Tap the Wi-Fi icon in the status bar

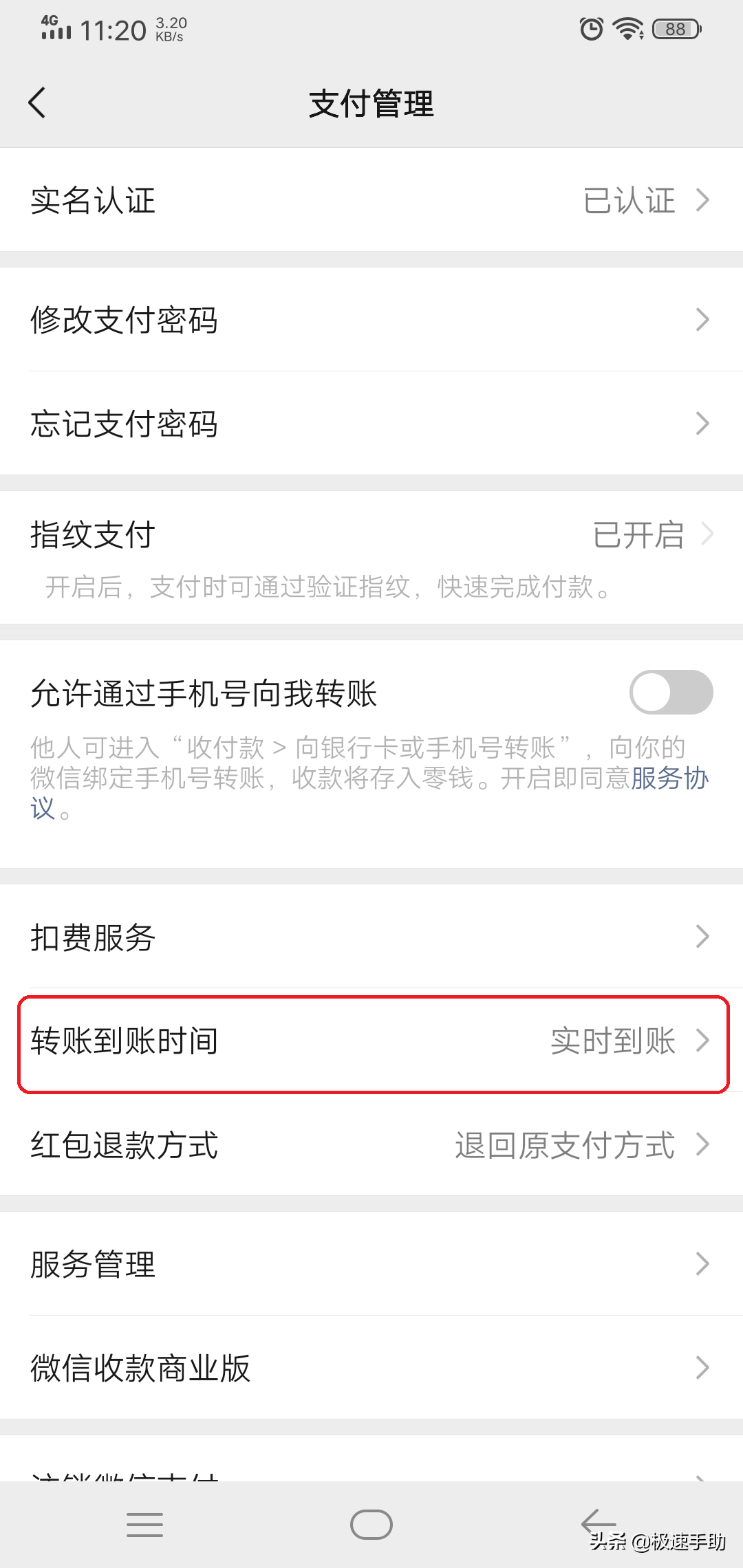pyautogui.click(x=628, y=29)
